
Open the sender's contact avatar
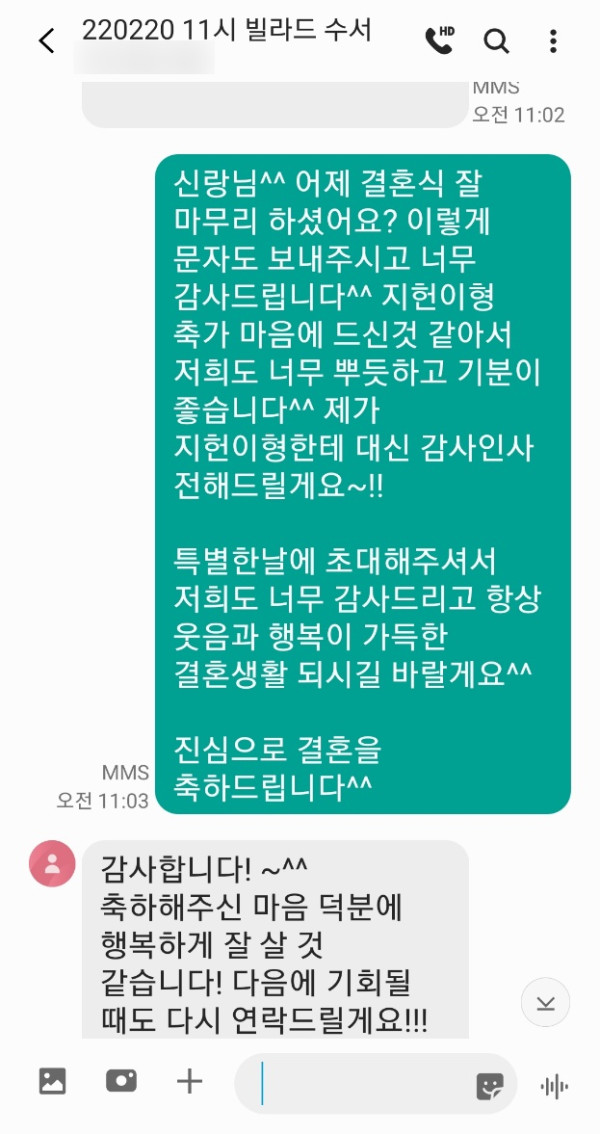[52, 864]
